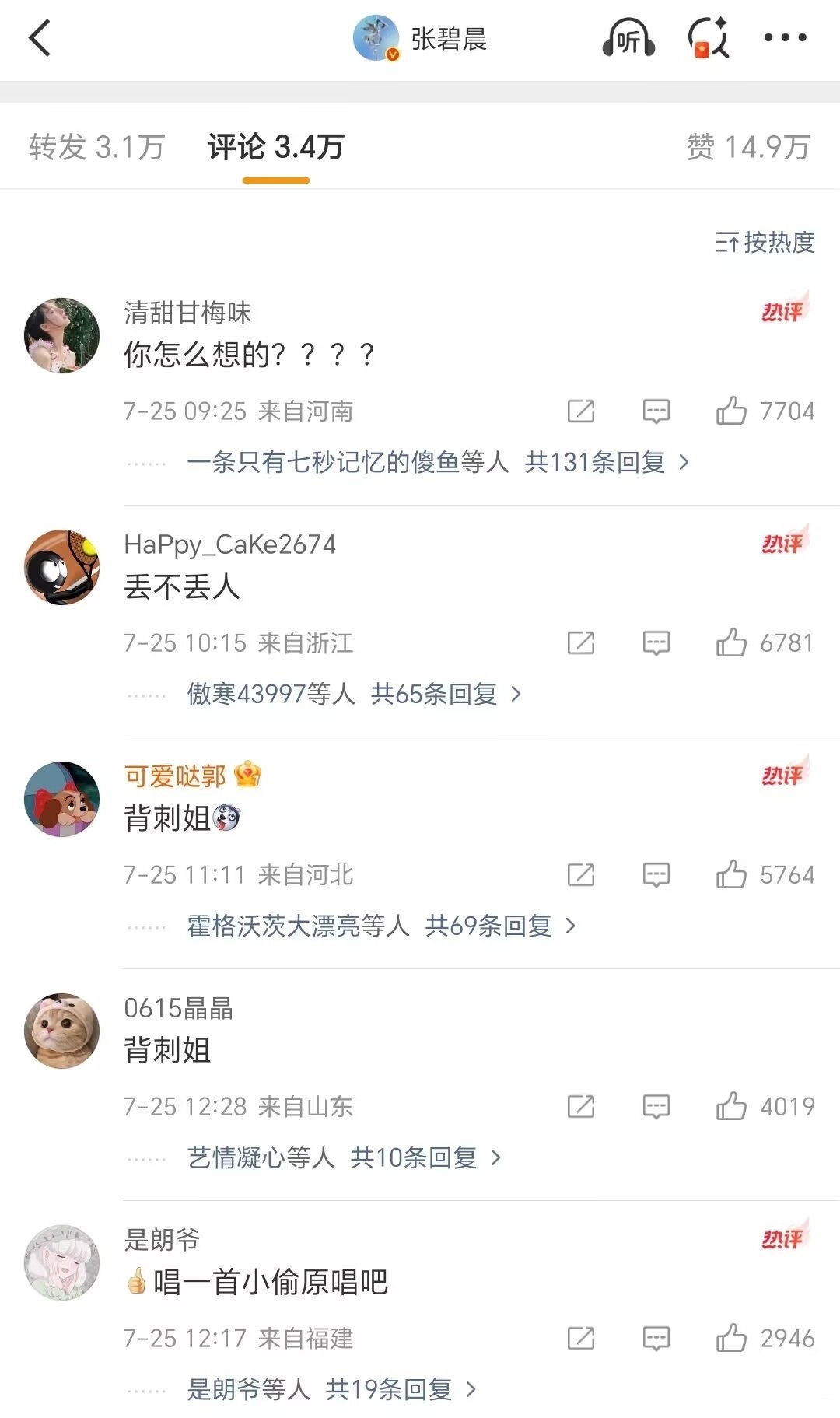Viewport: 840px width, 1418px height.
Task: Reply to 0615晶晶's comment
Action: (x=656, y=1106)
